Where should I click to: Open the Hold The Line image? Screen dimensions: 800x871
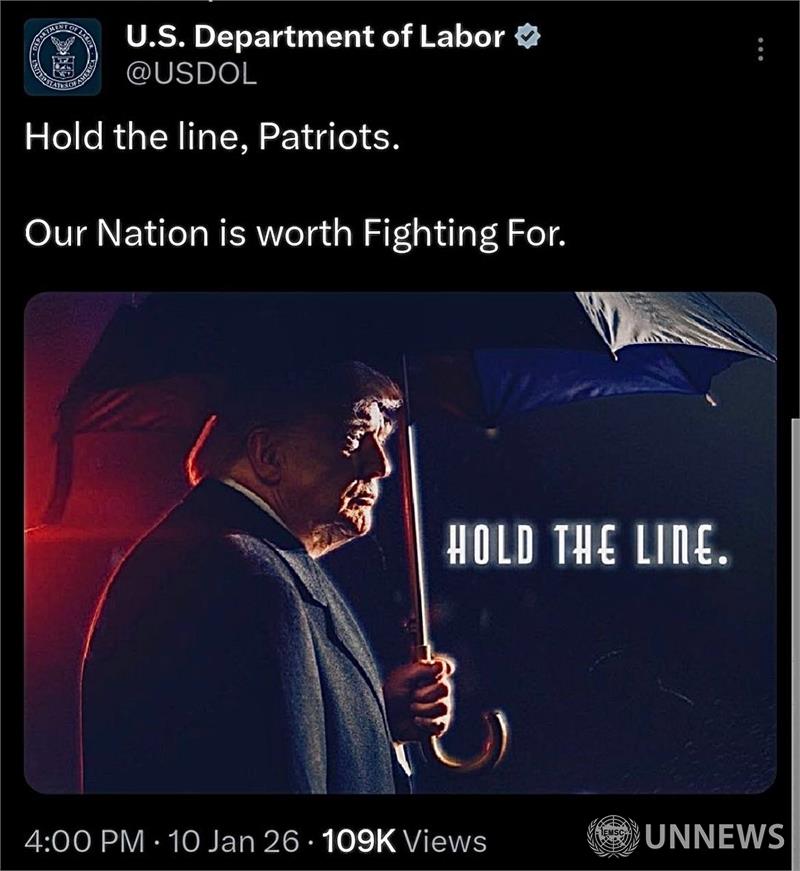[x=400, y=542]
